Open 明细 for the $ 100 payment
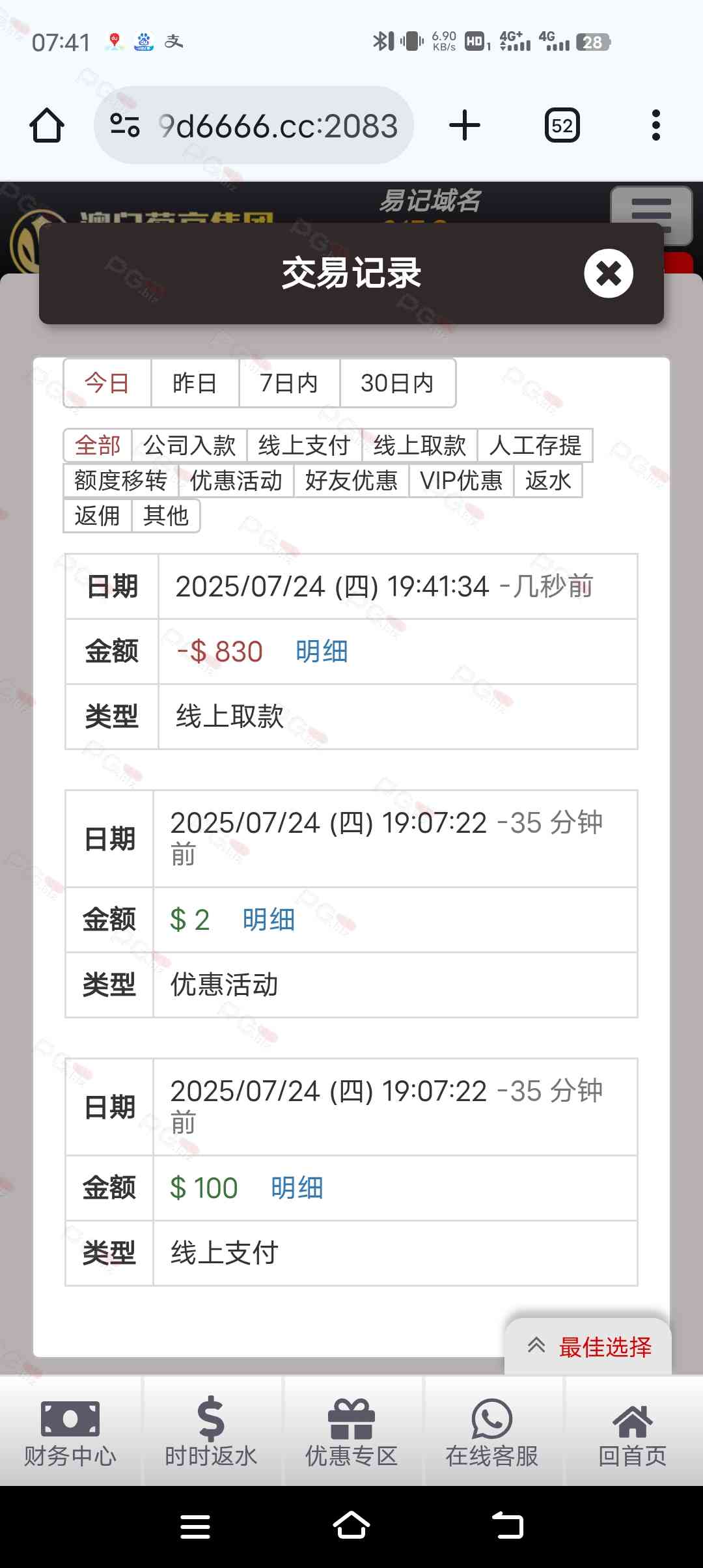This screenshot has height=1568, width=703. click(x=297, y=1188)
